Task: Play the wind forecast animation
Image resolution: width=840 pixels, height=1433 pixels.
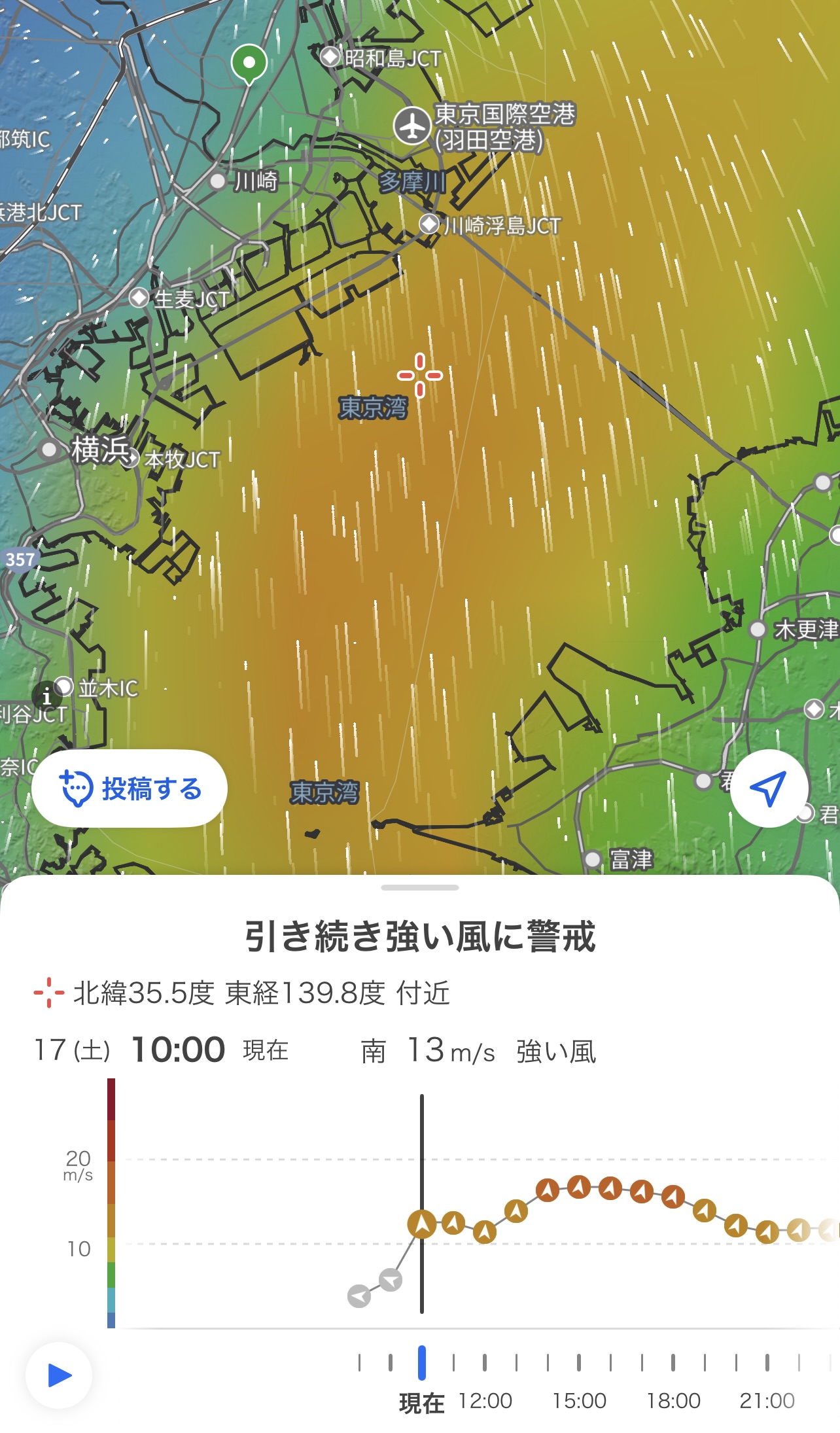Action: (59, 1375)
